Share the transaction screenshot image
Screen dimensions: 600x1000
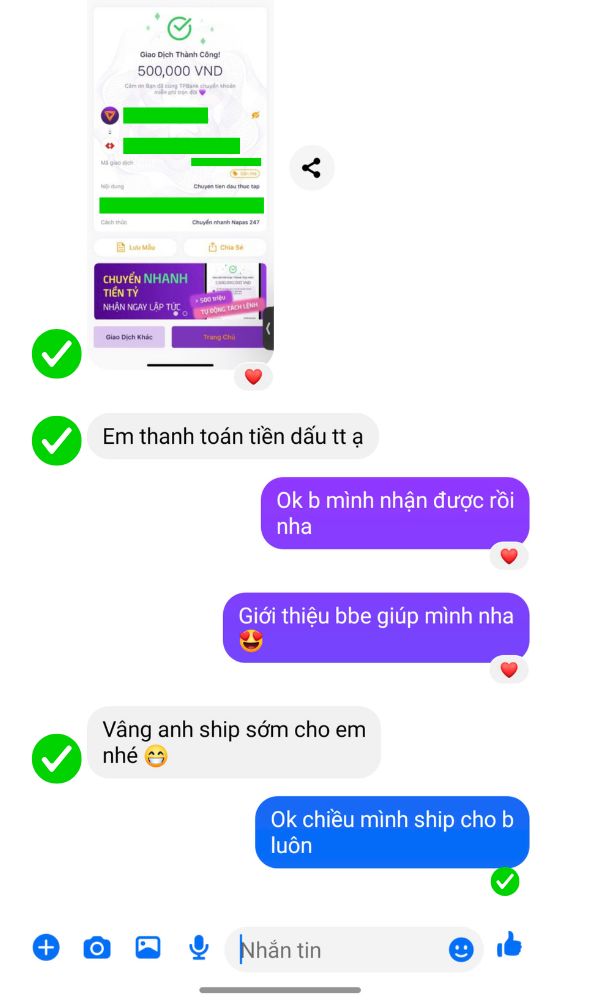[311, 168]
